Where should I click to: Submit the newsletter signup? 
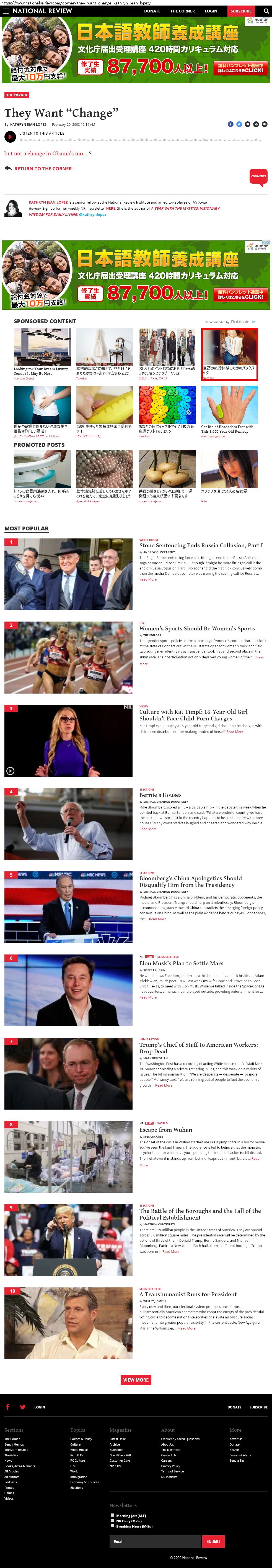tap(213, 1541)
